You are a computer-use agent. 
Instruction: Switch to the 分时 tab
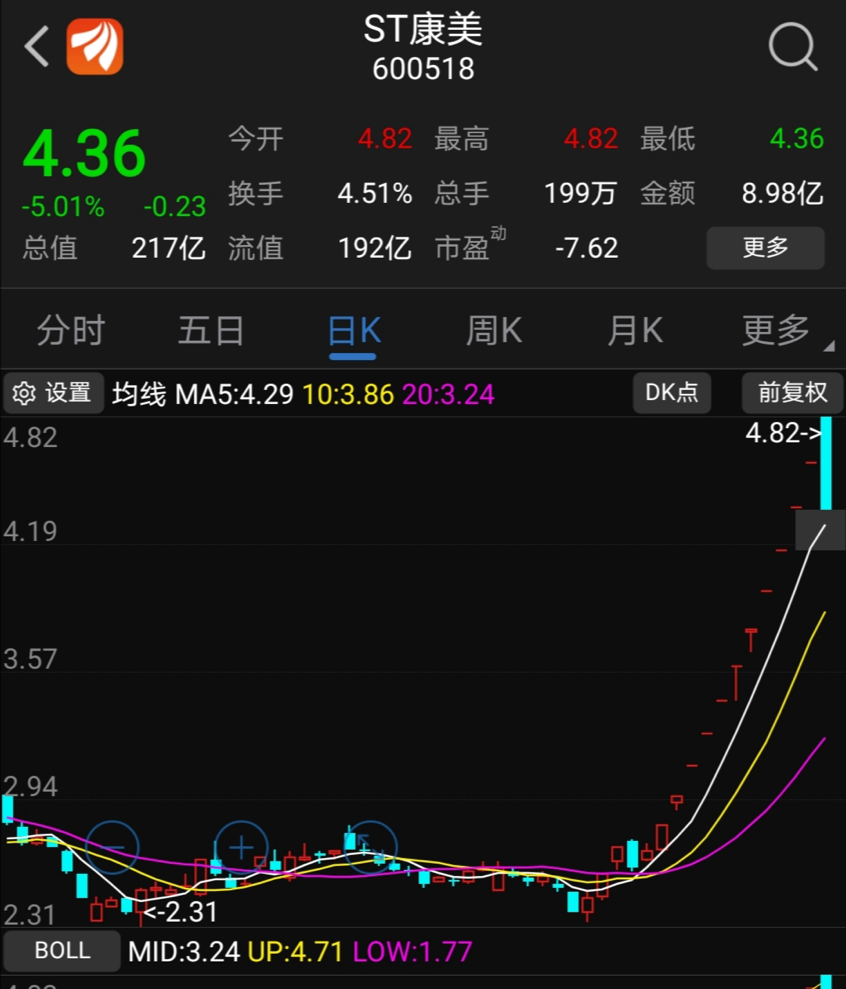tap(71, 330)
